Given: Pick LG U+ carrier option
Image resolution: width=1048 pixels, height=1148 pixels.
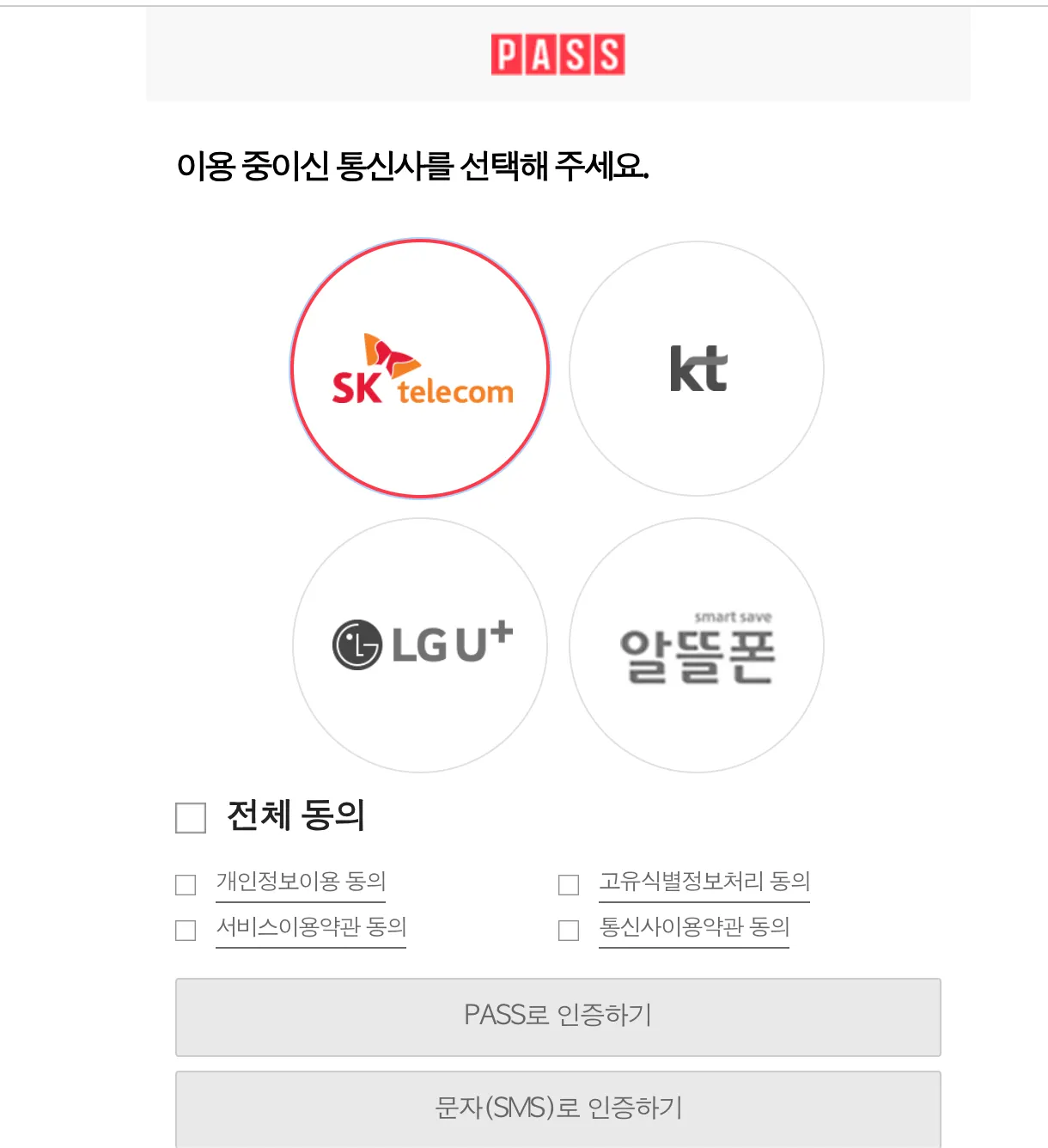Looking at the screenshot, I should coord(420,644).
